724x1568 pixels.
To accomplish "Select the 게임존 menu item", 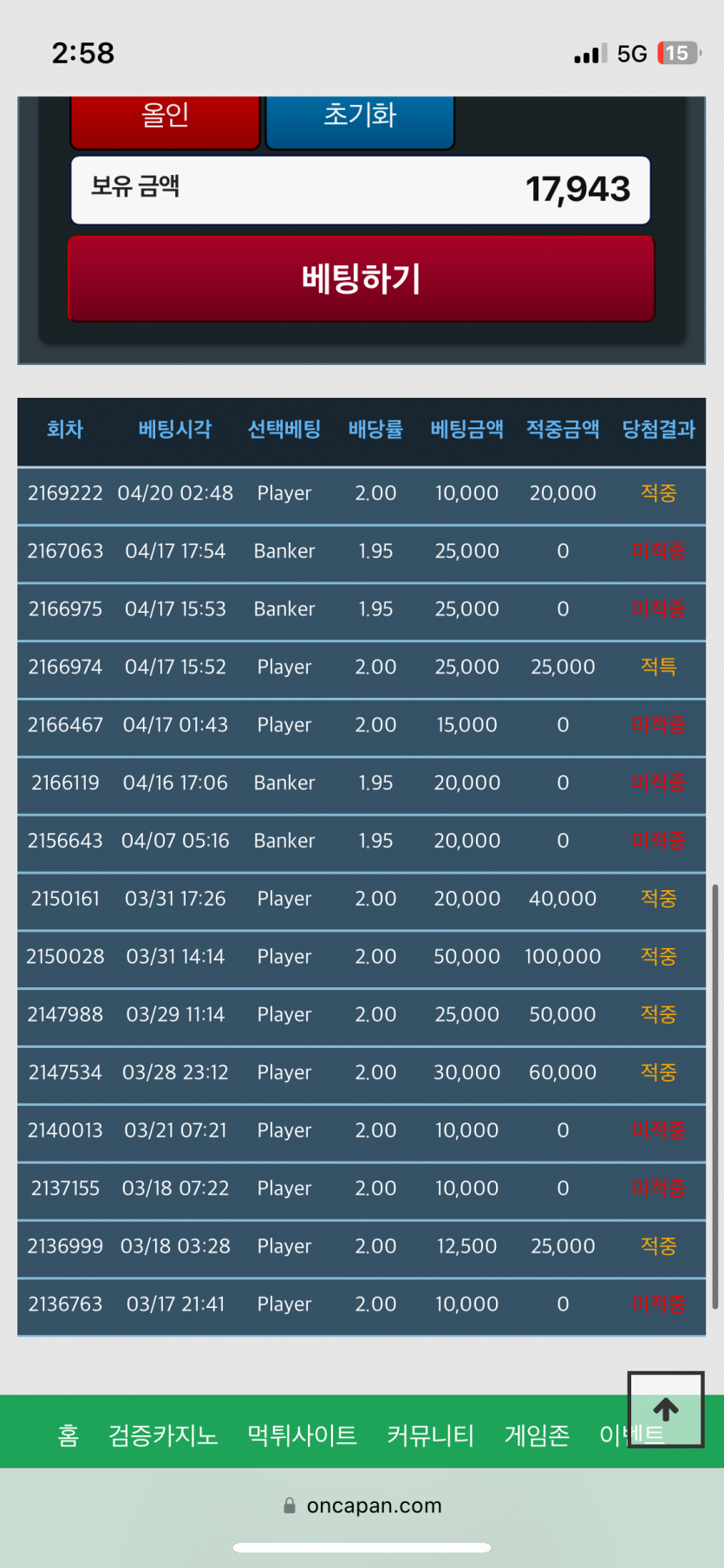I will (537, 1435).
